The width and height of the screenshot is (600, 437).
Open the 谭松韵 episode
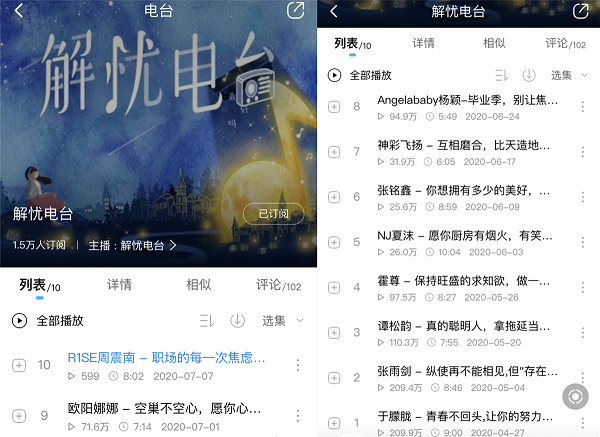coord(463,326)
